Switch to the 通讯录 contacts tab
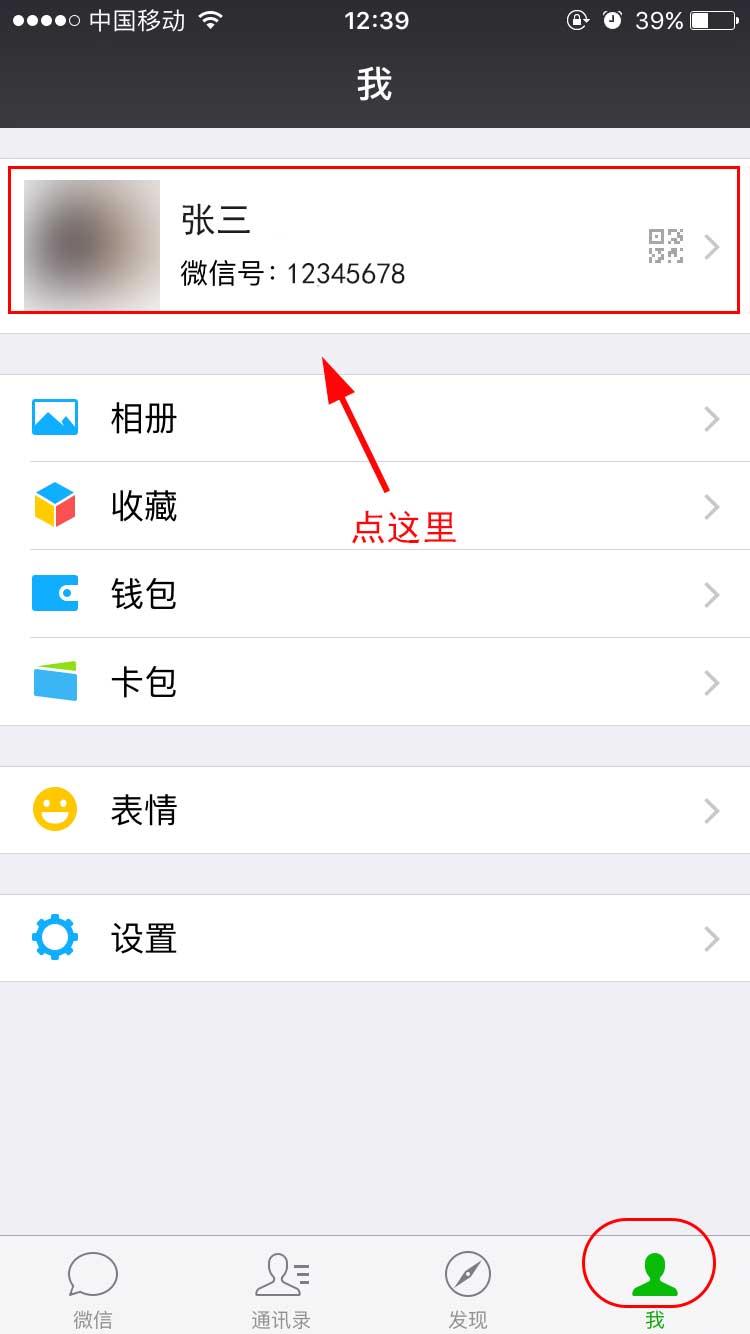Viewport: 750px width, 1334px height. point(281,1288)
